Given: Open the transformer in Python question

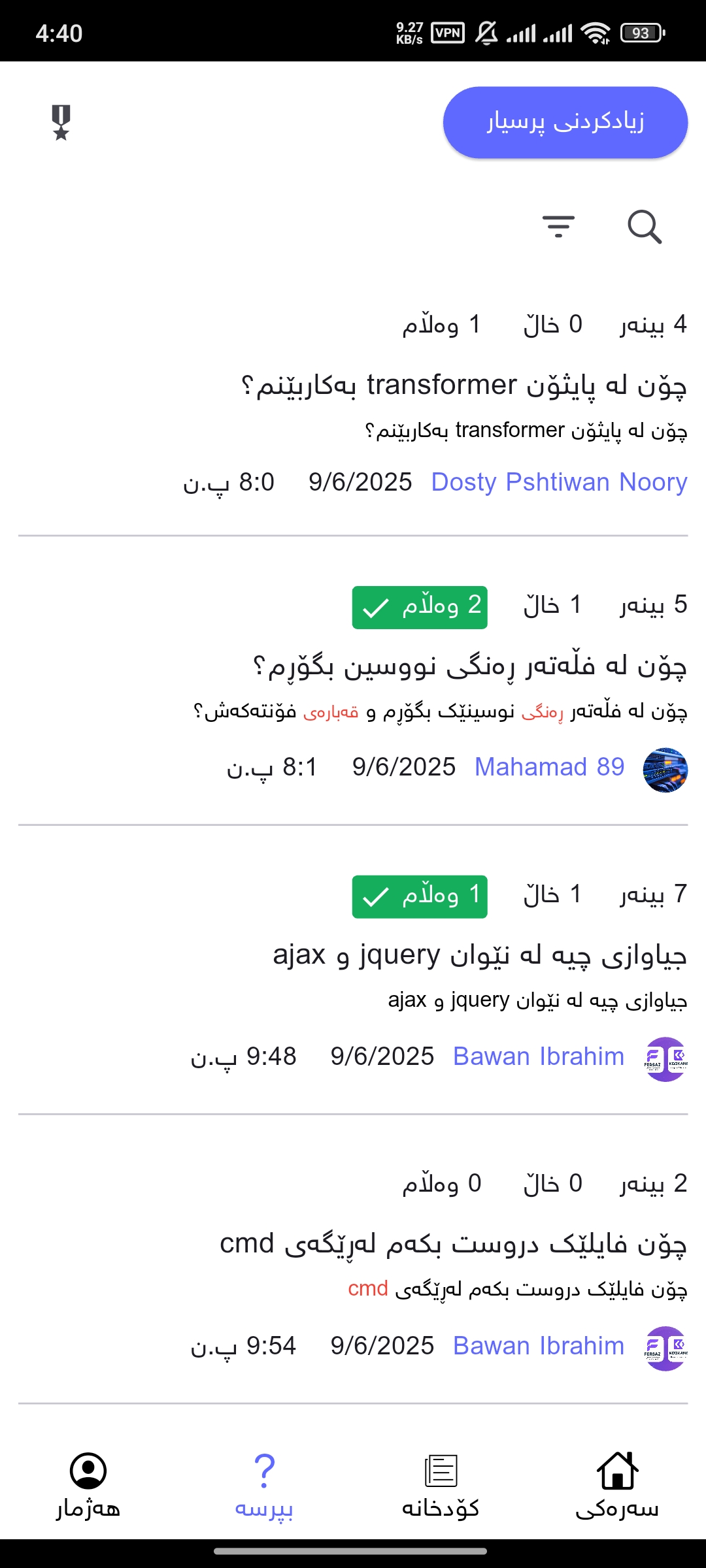Looking at the screenshot, I should click(x=464, y=385).
